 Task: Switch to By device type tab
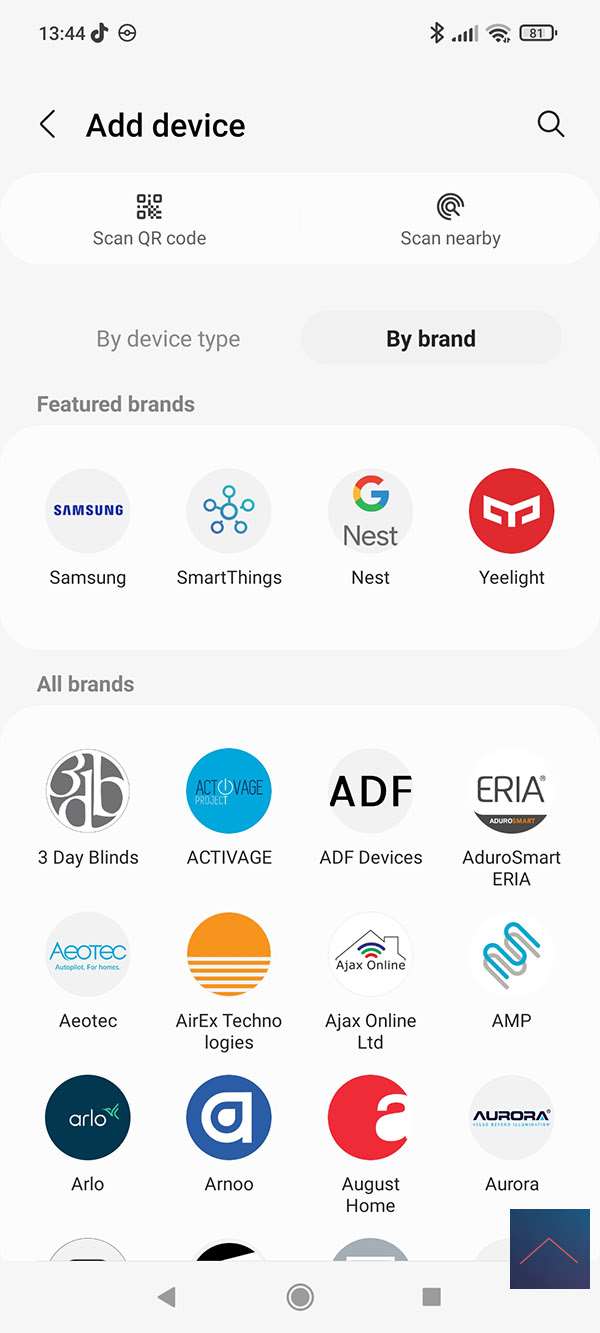pyautogui.click(x=168, y=339)
